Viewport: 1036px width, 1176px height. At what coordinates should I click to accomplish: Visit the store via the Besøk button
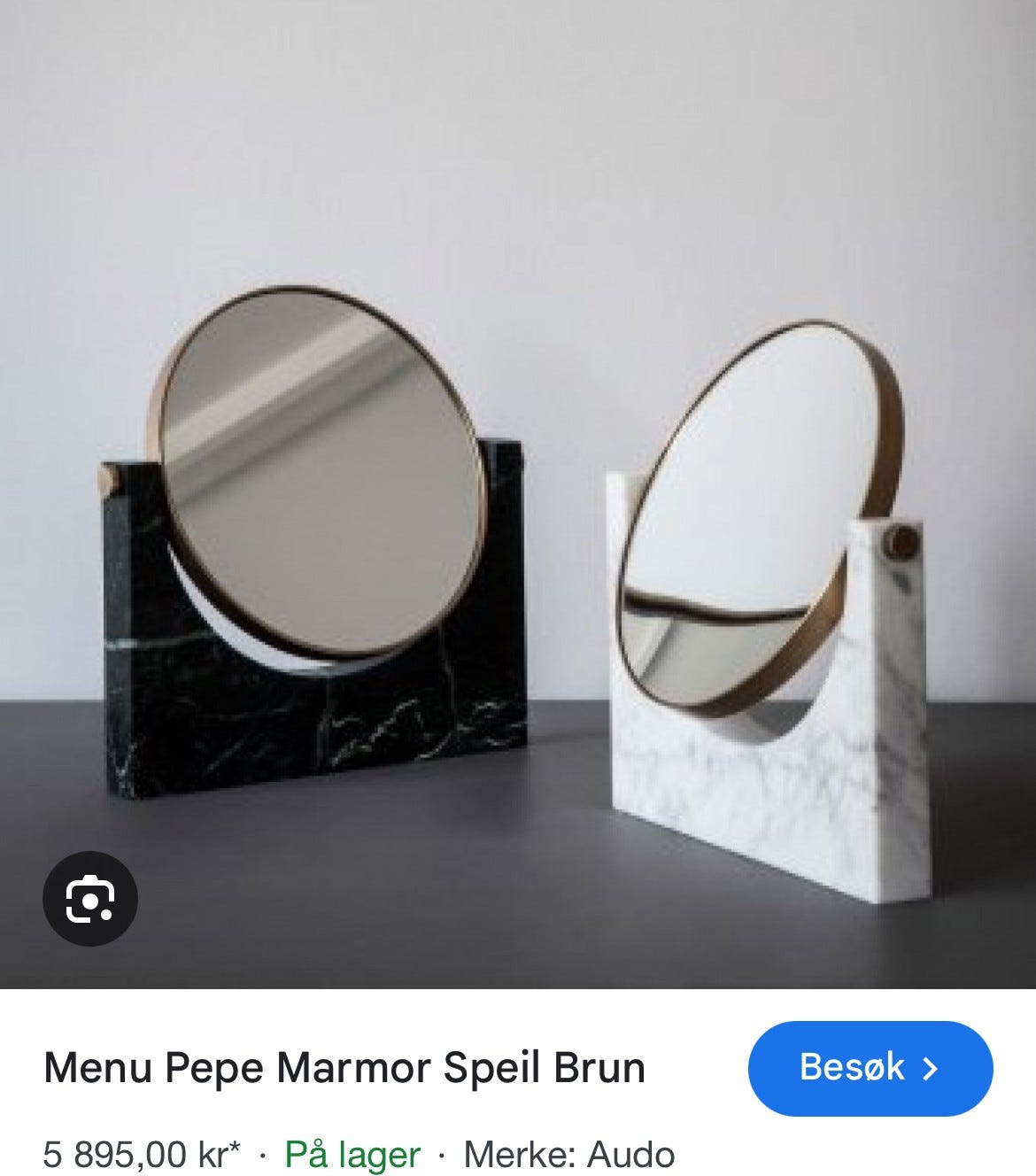pos(870,1069)
